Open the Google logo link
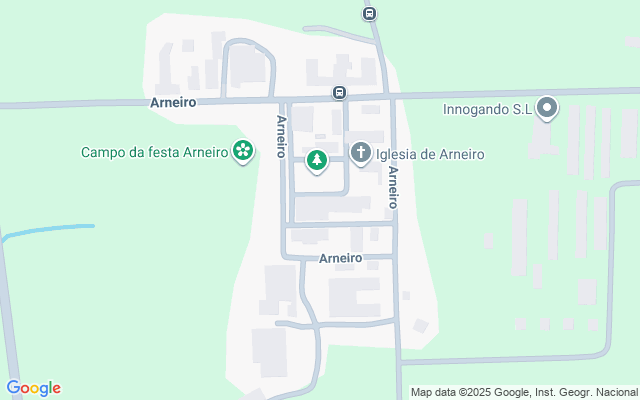Image resolution: width=640 pixels, height=400 pixels. (x=33, y=388)
